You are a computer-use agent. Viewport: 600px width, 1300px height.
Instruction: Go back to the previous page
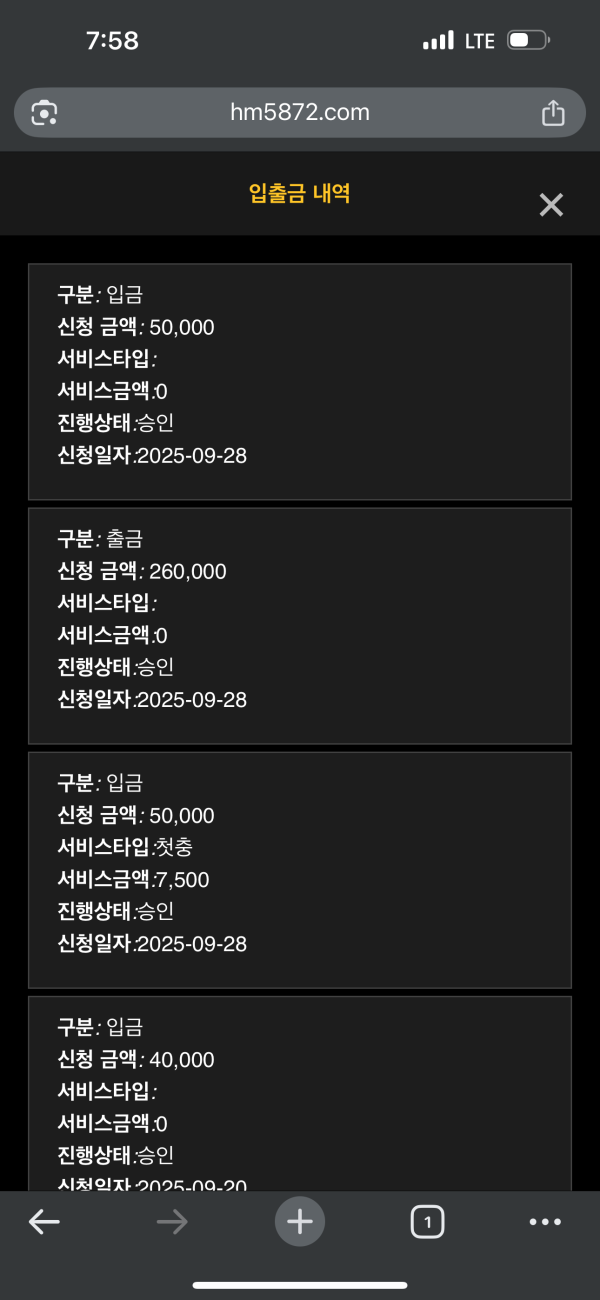click(x=44, y=1221)
